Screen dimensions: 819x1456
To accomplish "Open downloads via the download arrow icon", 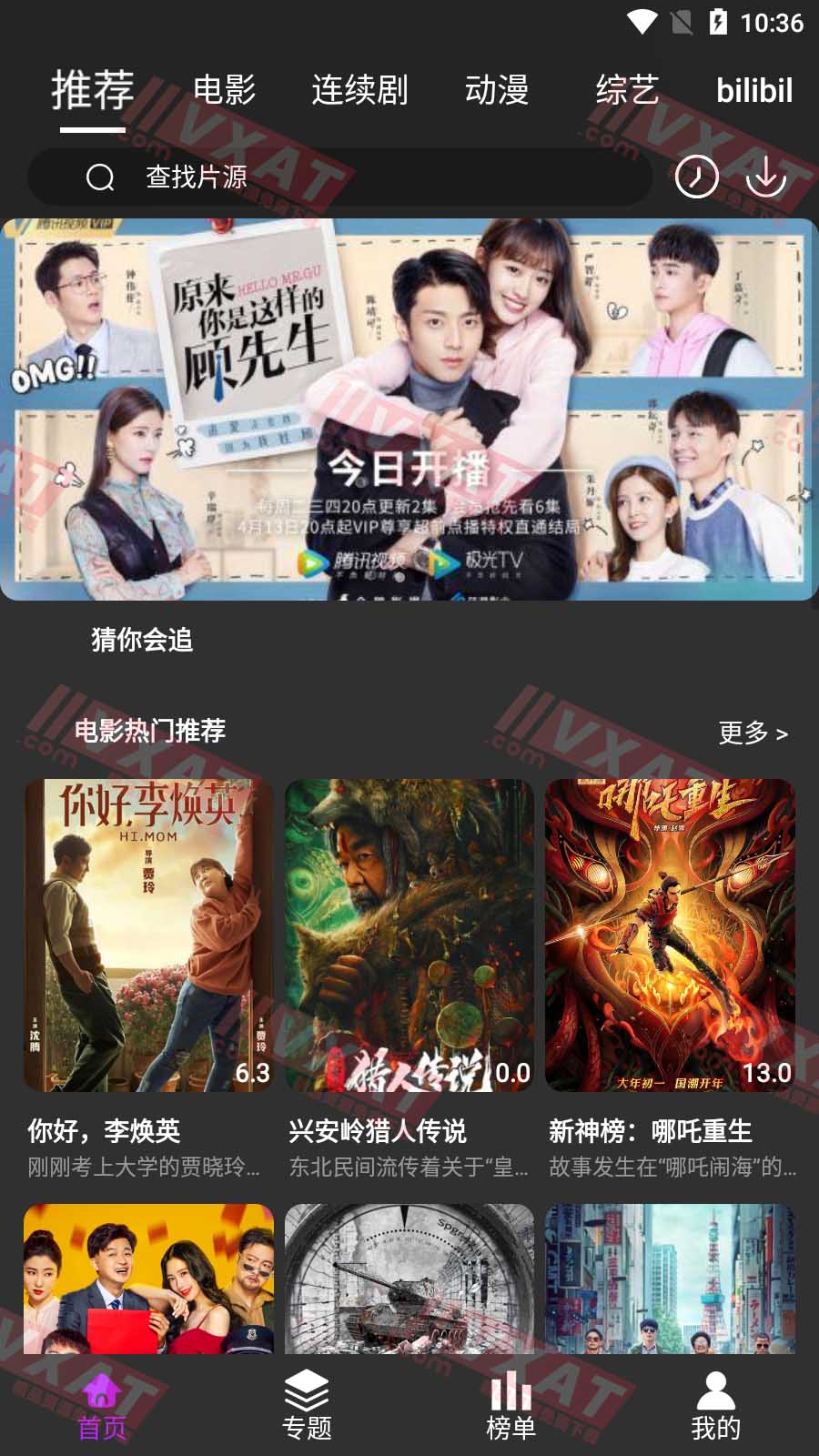I will [x=765, y=177].
